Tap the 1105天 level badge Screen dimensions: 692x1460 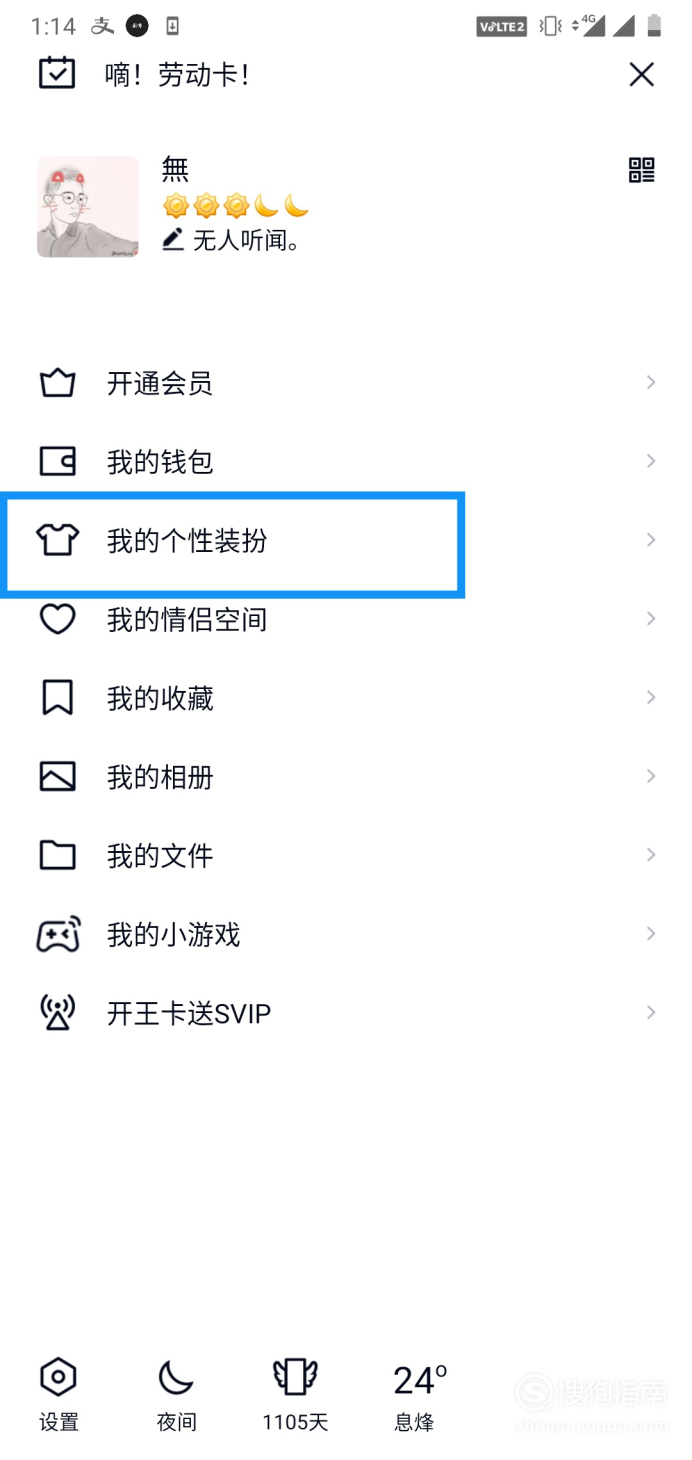[295, 1394]
